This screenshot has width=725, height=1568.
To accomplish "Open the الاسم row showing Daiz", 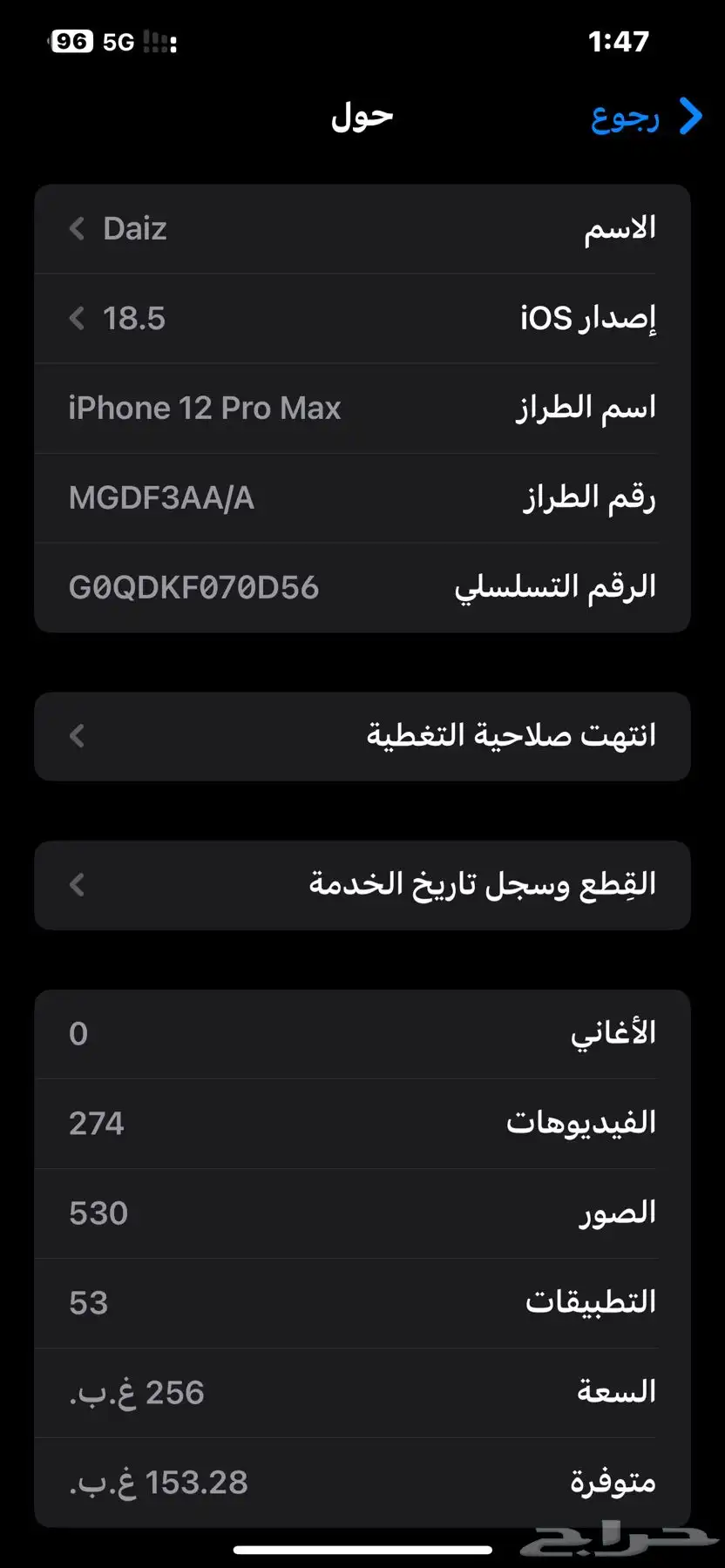I will (362, 229).
